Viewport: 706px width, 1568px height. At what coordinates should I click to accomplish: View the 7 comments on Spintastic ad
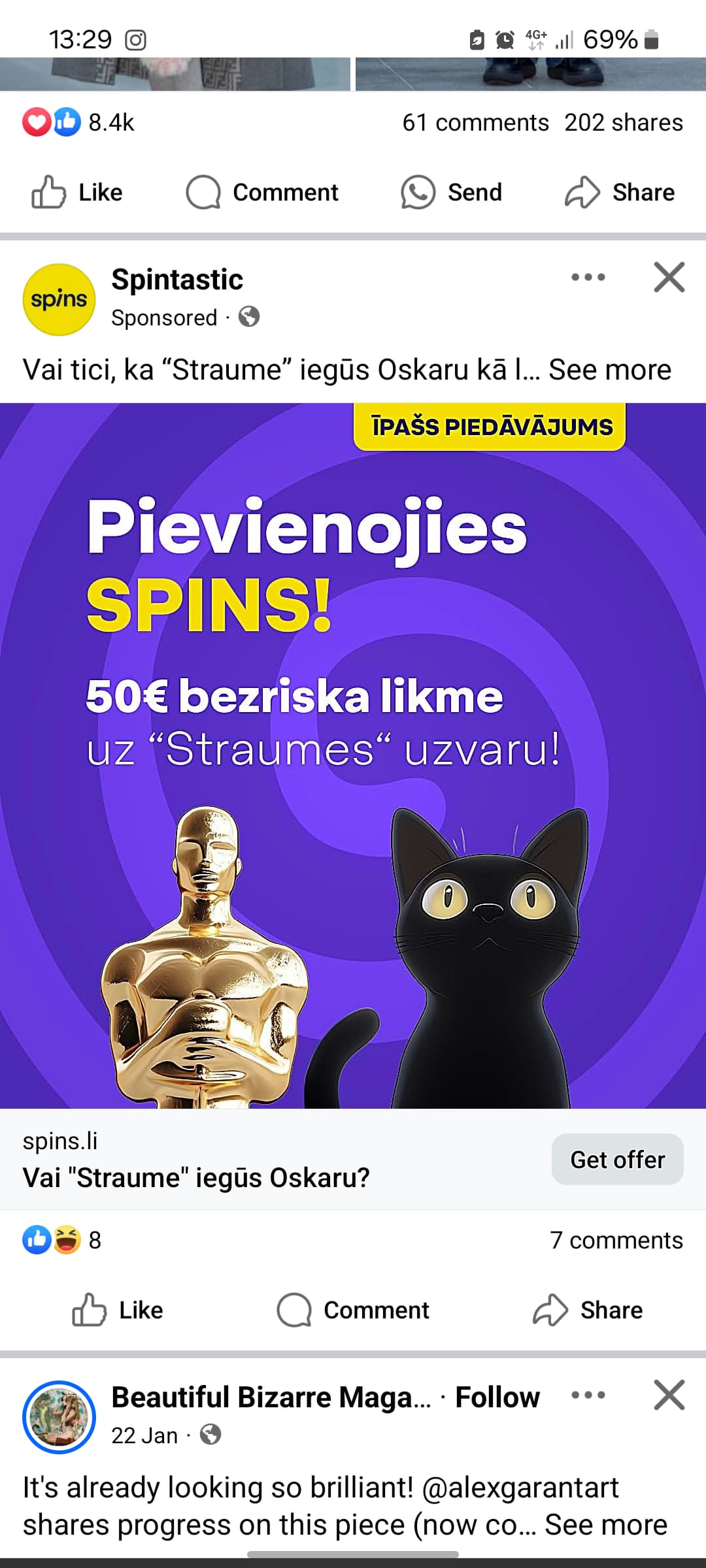coord(616,1240)
